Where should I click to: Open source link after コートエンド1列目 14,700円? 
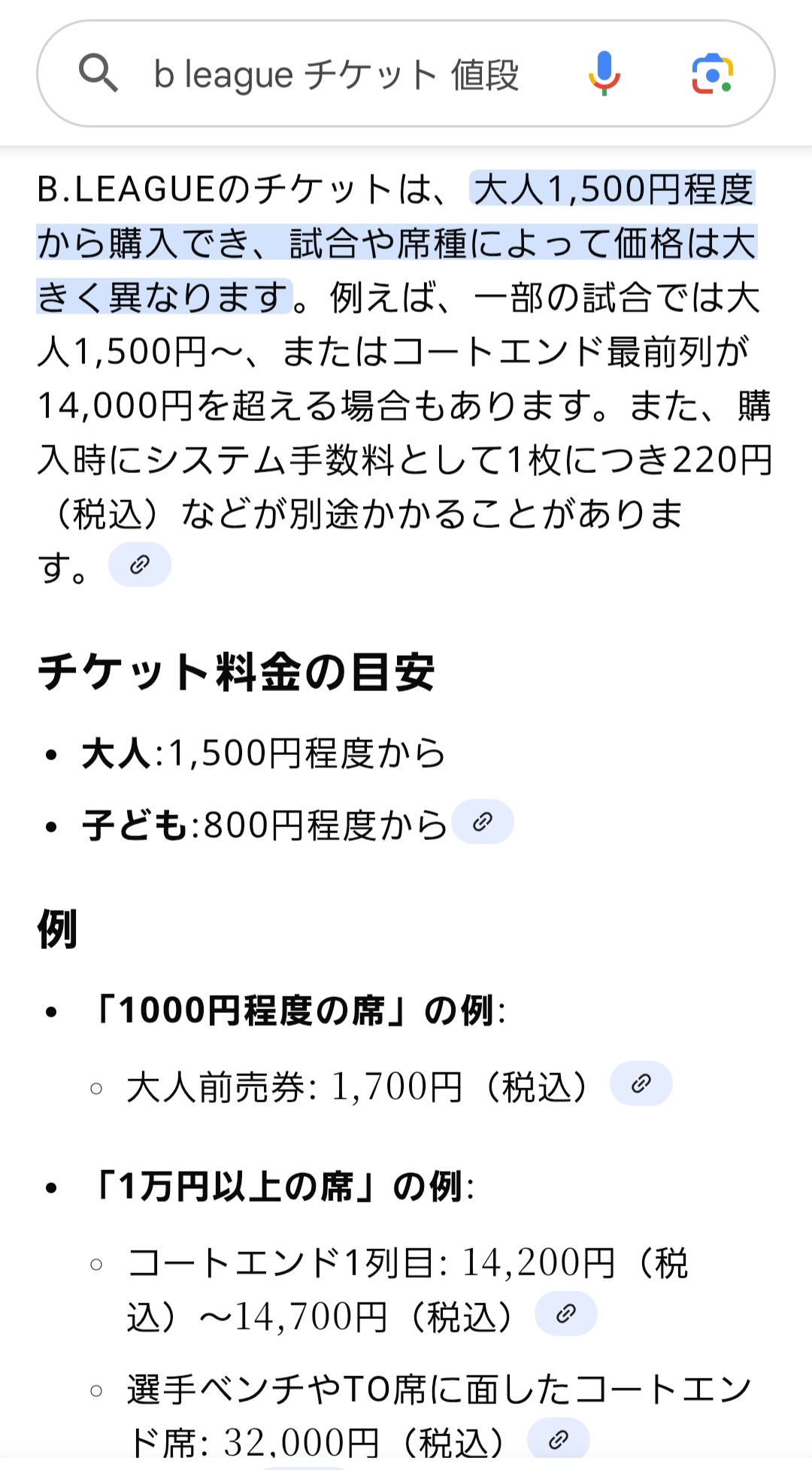565,1314
